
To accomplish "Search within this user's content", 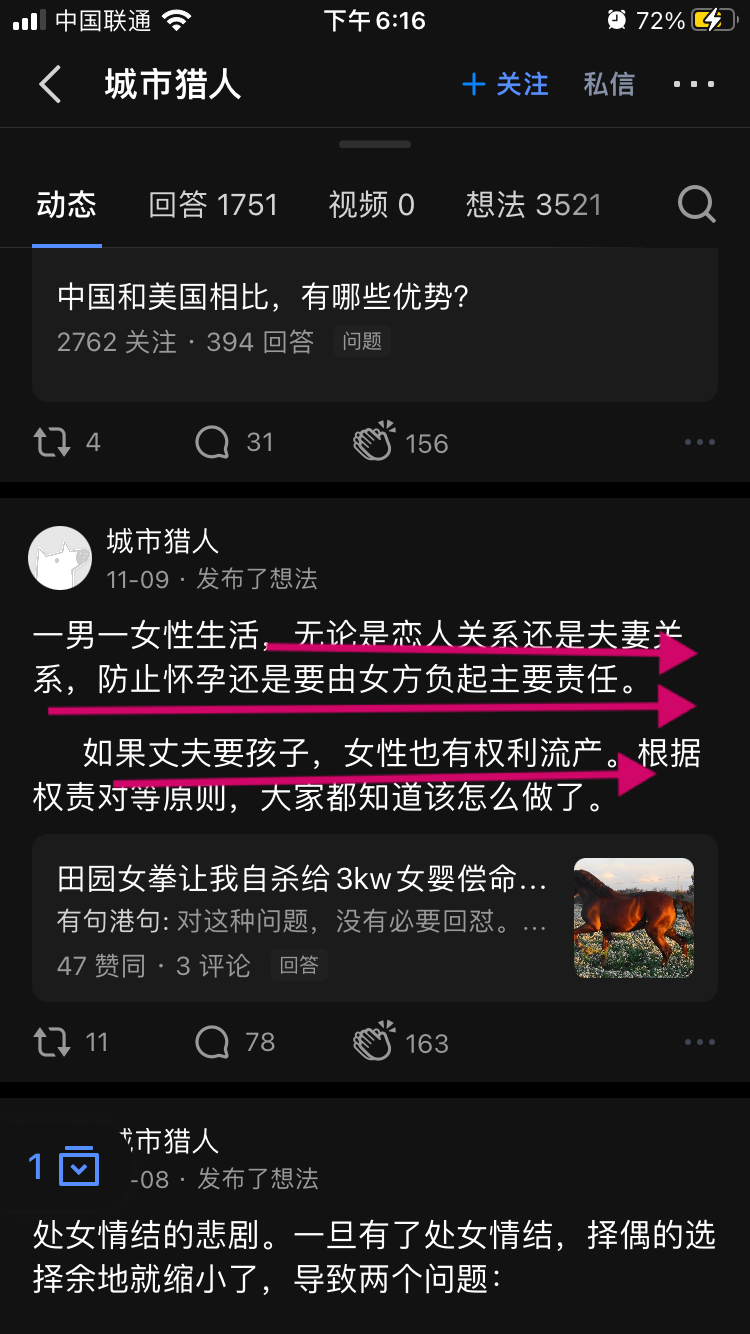I will coord(697,205).
